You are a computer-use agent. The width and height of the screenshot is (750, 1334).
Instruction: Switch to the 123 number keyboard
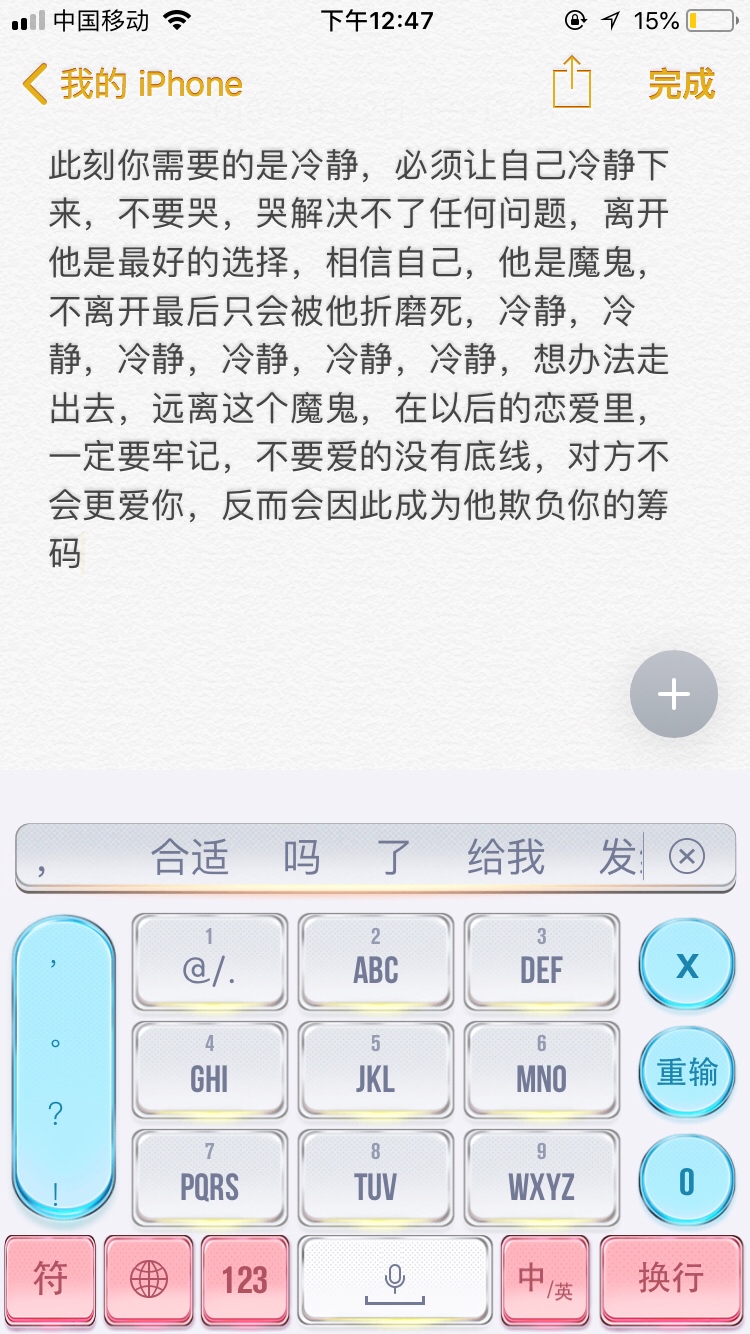point(245,1279)
